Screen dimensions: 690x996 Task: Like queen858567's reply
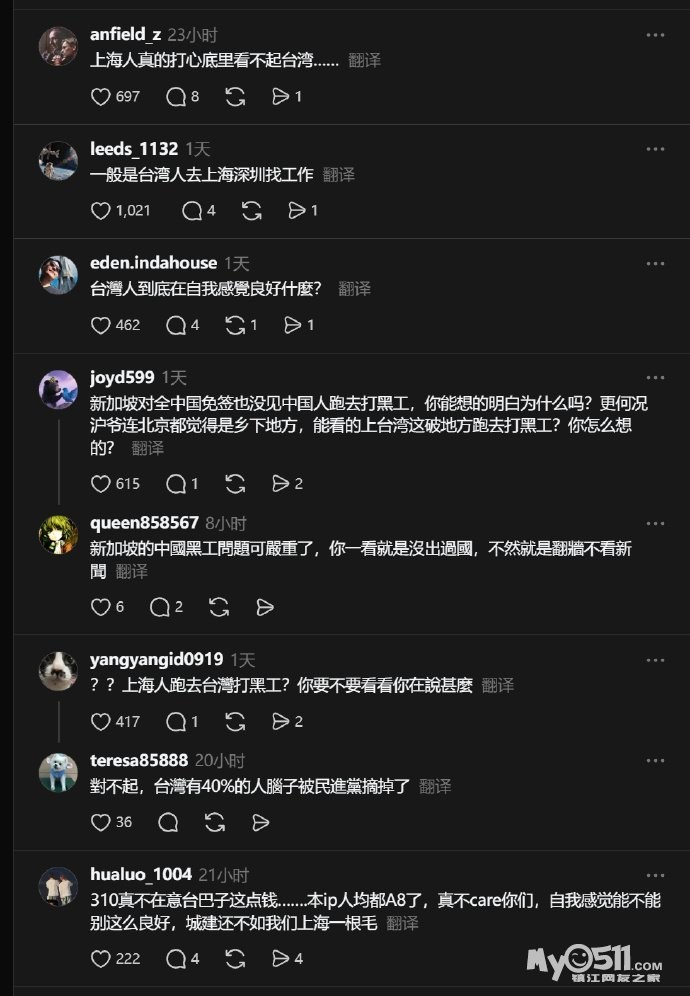pyautogui.click(x=100, y=607)
